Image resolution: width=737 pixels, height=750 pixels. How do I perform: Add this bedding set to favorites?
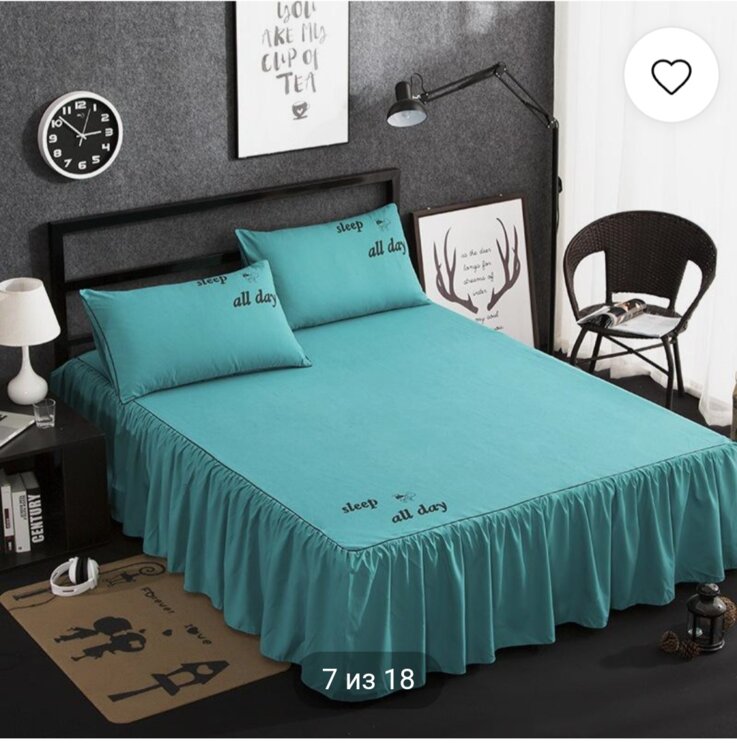tap(671, 76)
